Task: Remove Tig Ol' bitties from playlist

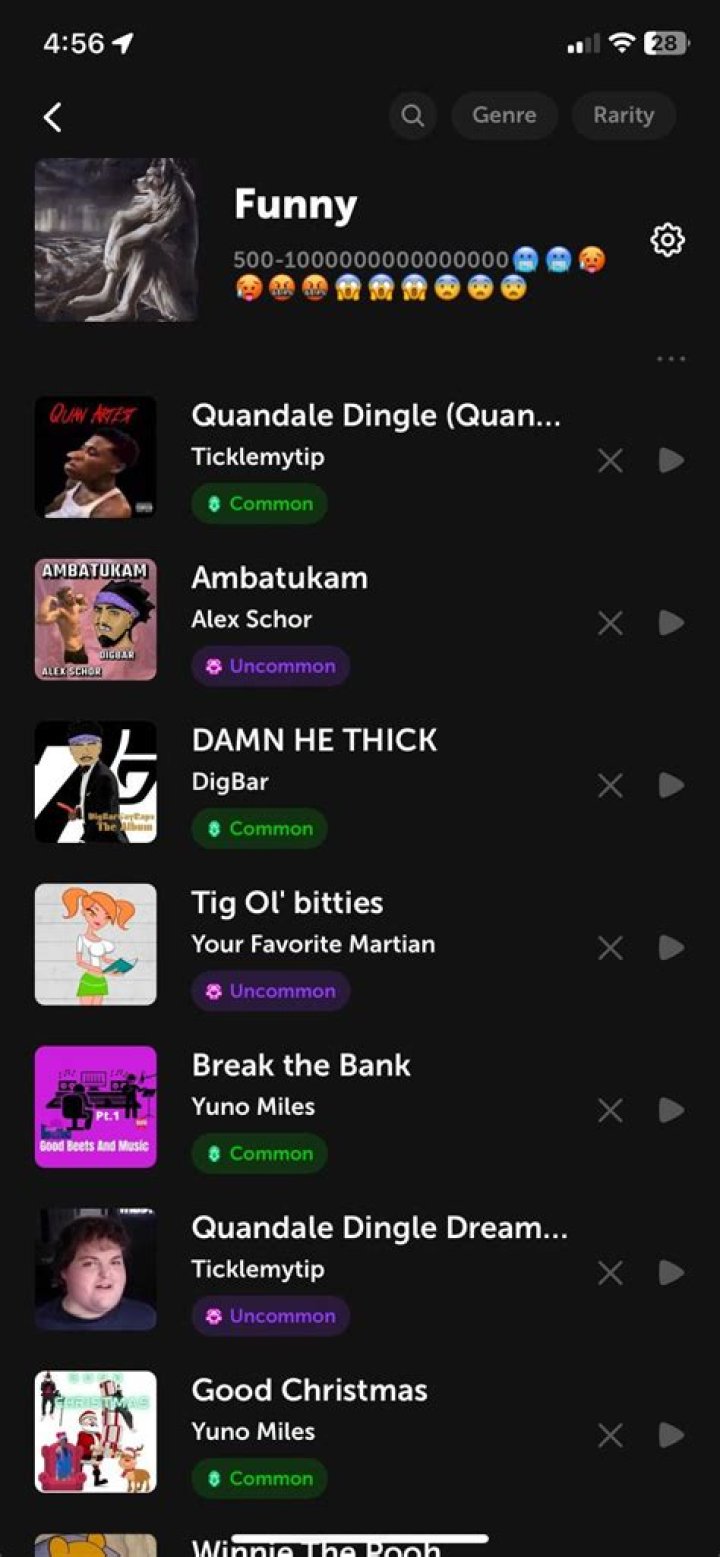Action: pyautogui.click(x=610, y=948)
